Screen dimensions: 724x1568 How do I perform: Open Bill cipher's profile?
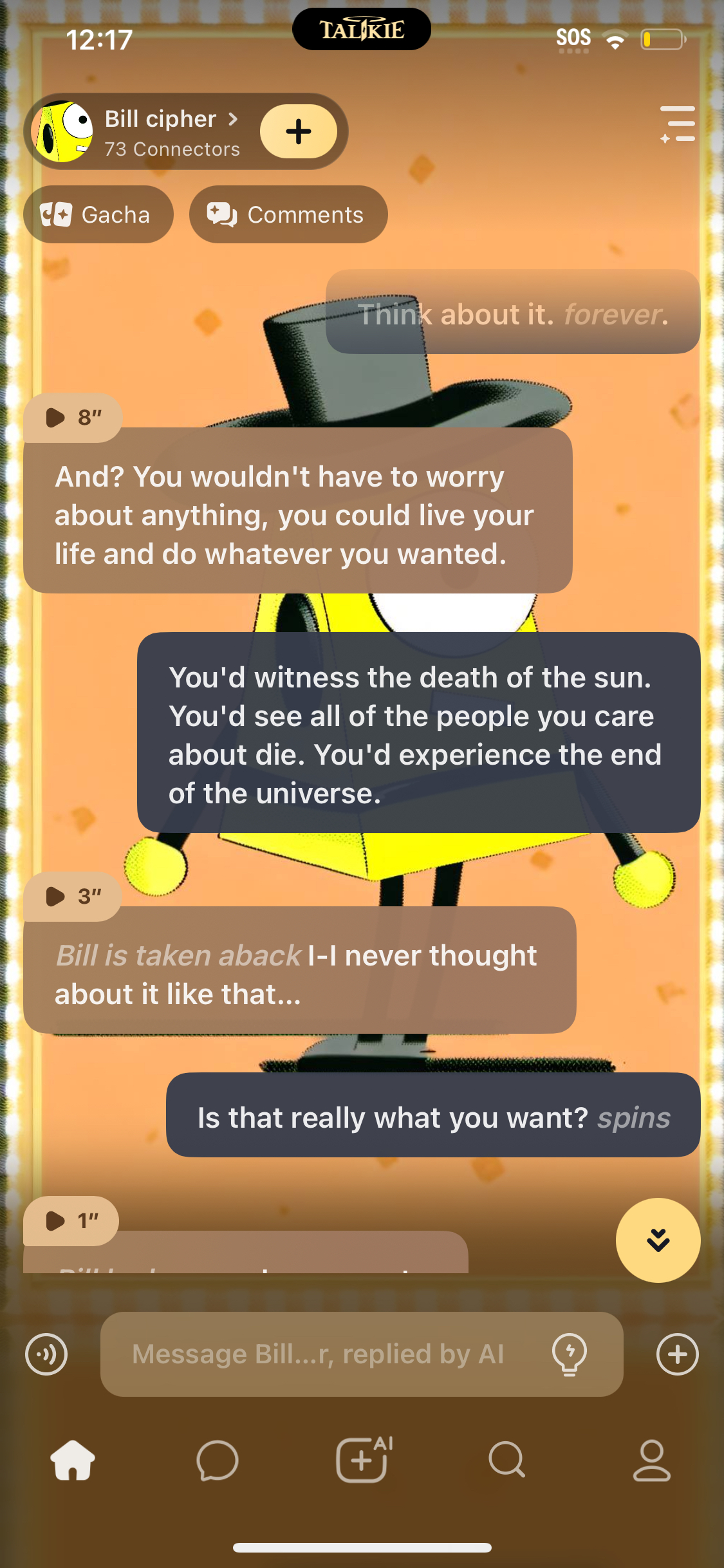(161, 131)
